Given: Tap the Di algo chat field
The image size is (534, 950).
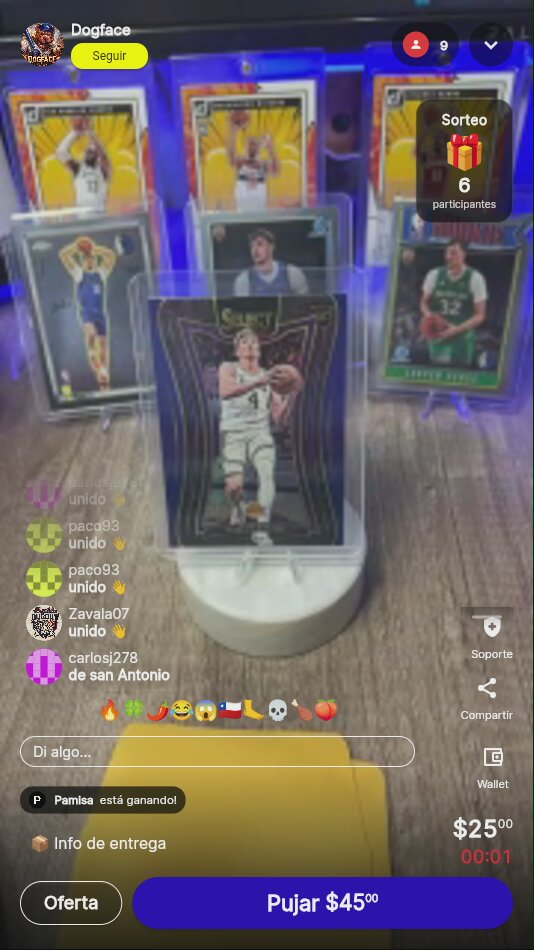Looking at the screenshot, I should pos(218,752).
